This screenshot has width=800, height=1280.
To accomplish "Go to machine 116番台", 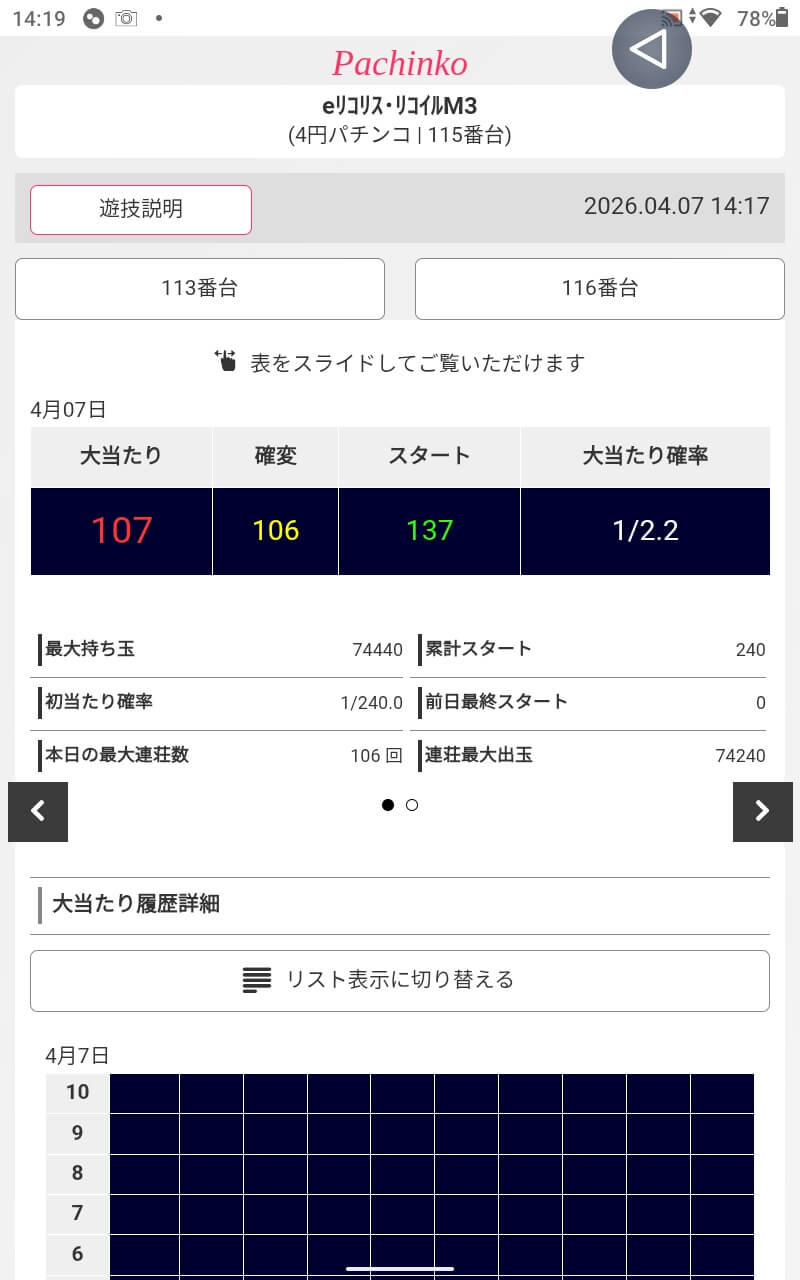I will 600,289.
